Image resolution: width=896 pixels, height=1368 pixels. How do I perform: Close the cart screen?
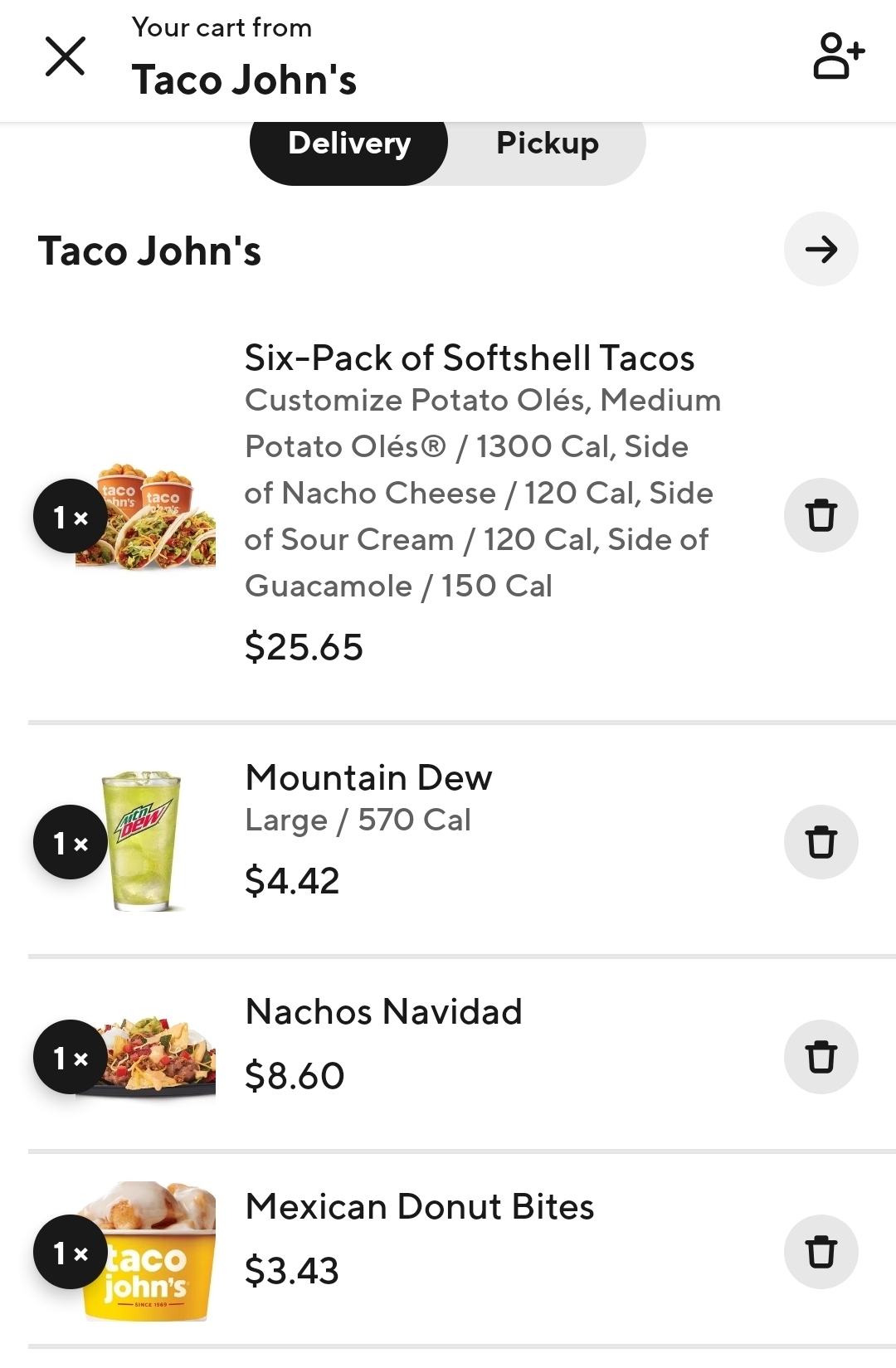coord(66,56)
